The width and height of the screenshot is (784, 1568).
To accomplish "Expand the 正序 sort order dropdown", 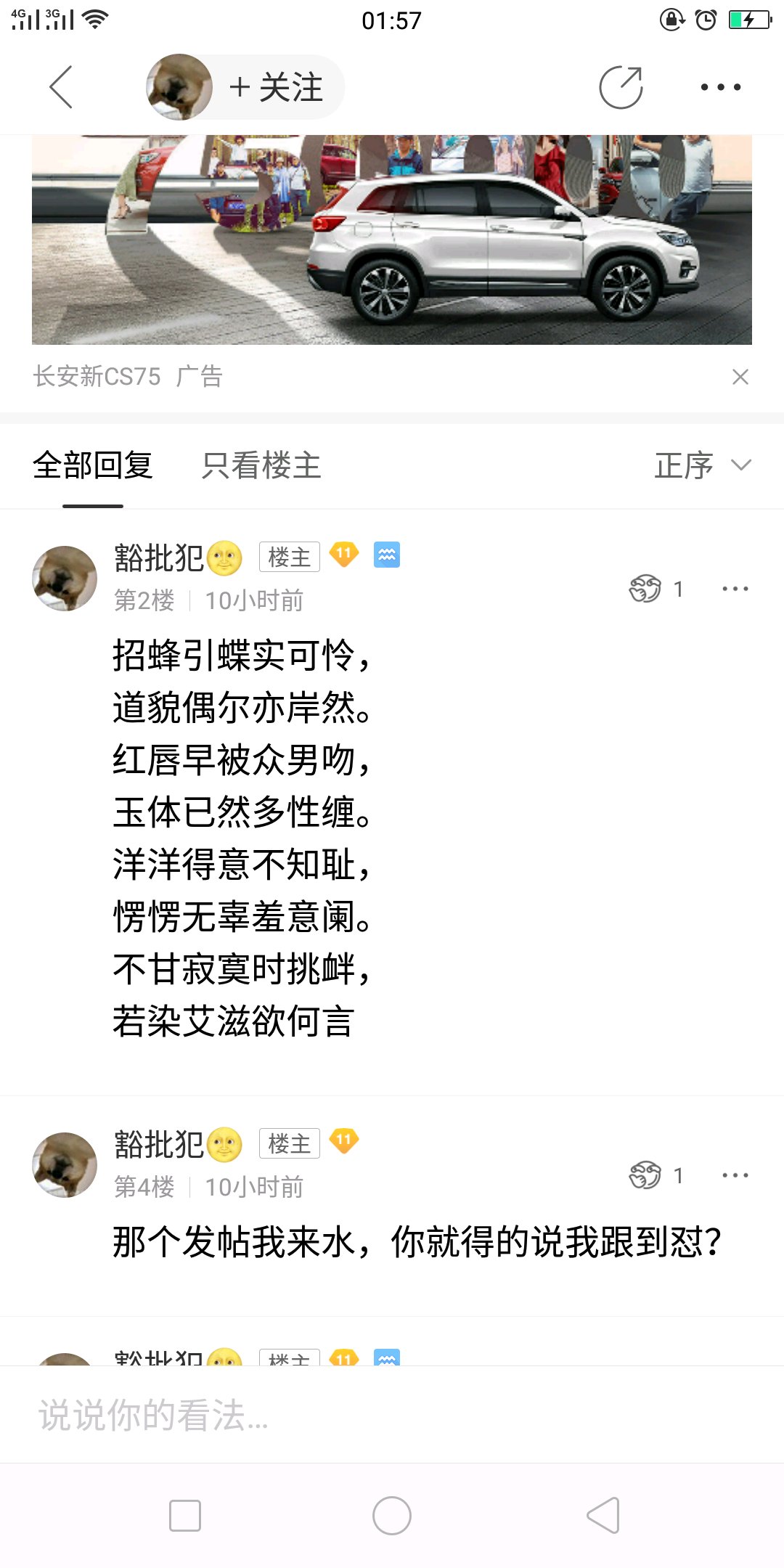I will (x=702, y=465).
